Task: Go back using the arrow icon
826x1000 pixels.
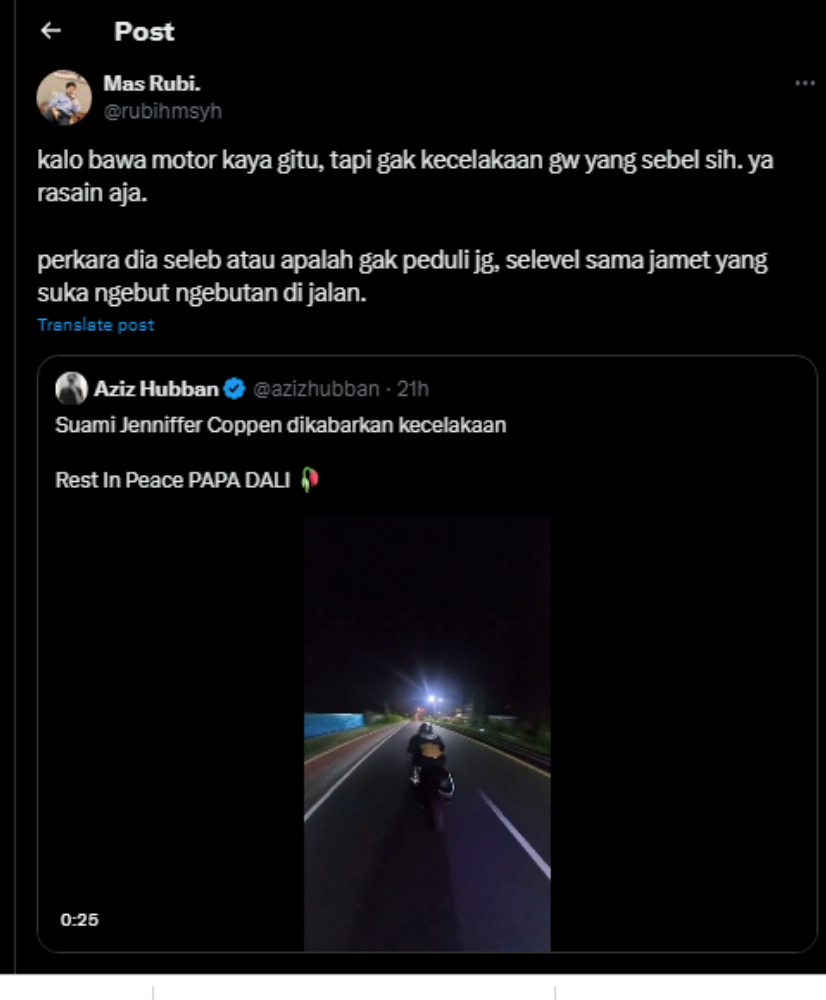Action: [x=50, y=31]
